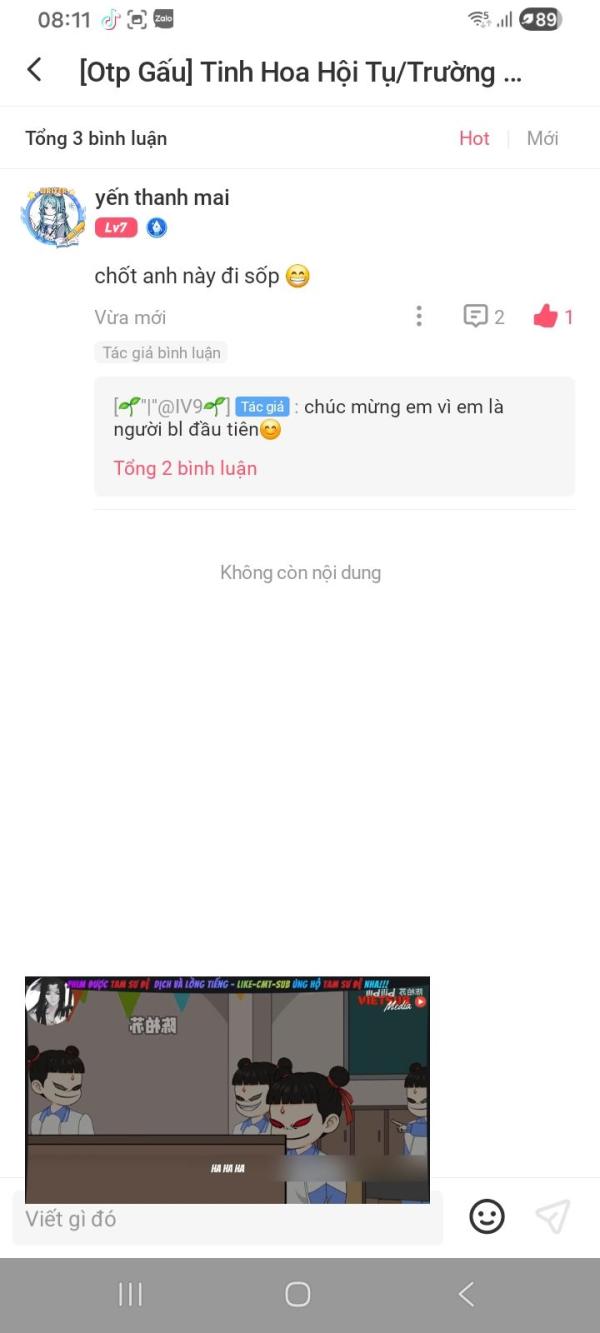Expand the Tổng 2 bình luận replies
The height and width of the screenshot is (1333, 600).
pos(185,468)
